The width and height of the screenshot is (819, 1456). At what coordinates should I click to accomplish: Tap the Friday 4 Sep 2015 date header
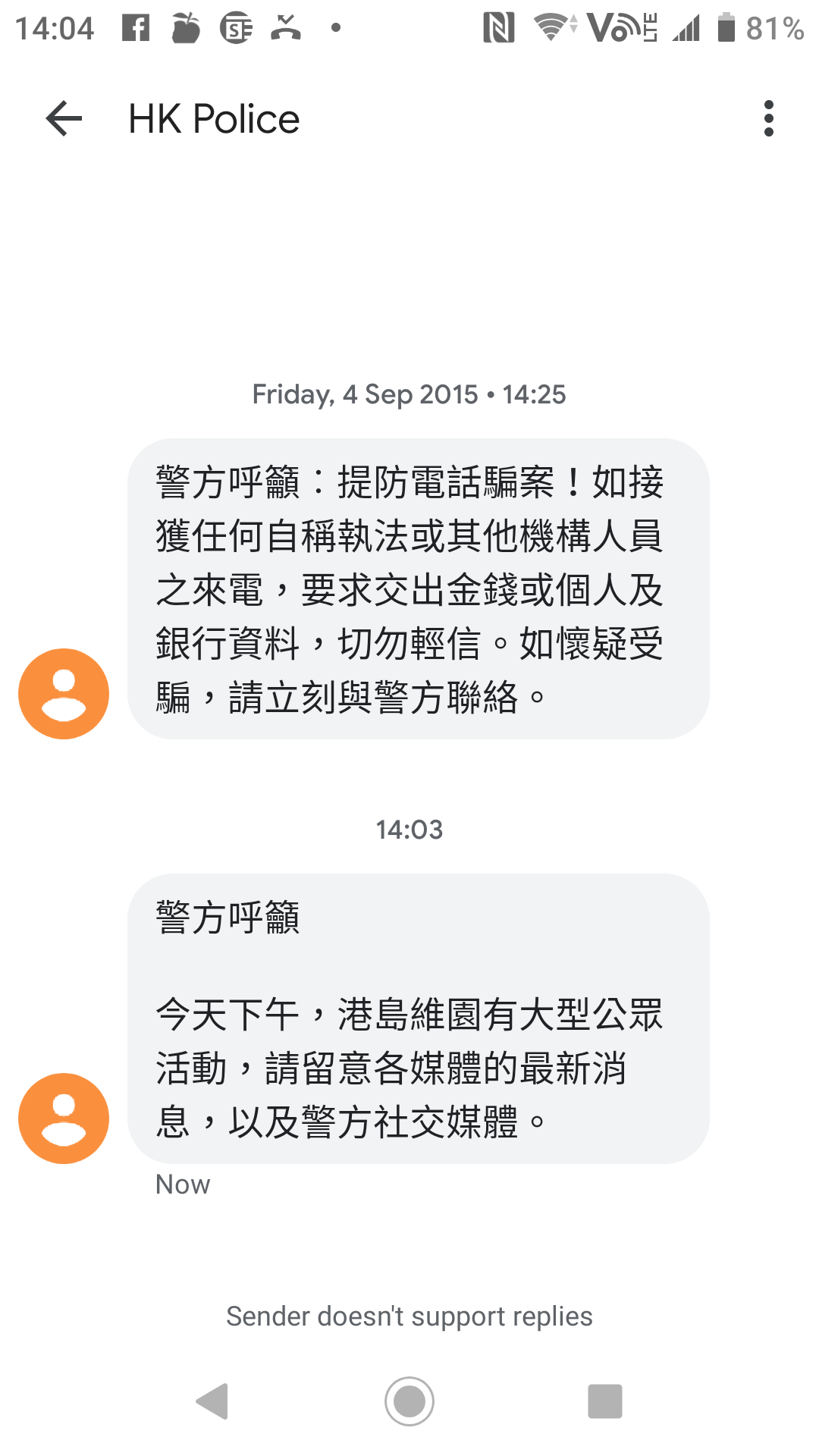click(x=409, y=394)
